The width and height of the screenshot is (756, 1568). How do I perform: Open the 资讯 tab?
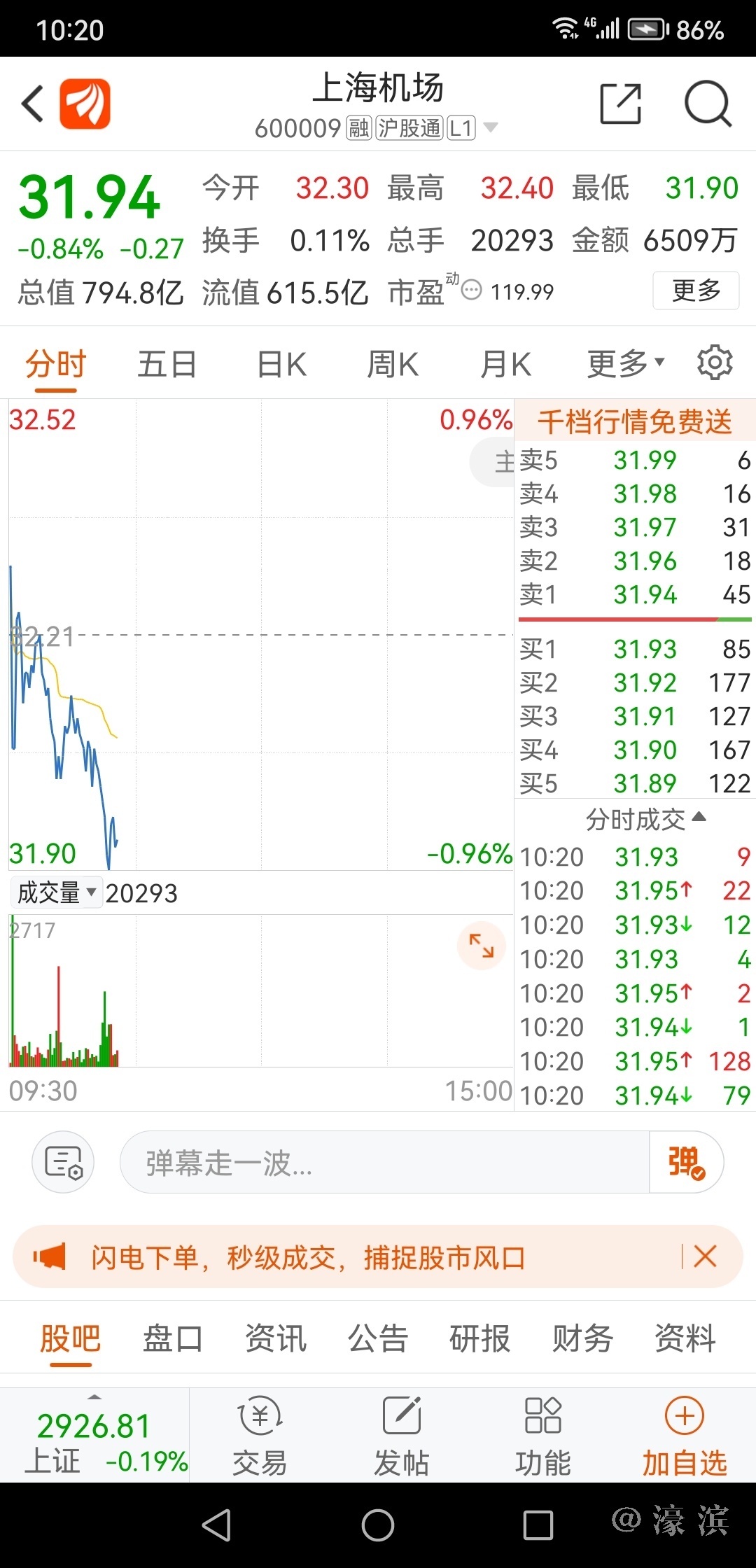click(x=276, y=1339)
